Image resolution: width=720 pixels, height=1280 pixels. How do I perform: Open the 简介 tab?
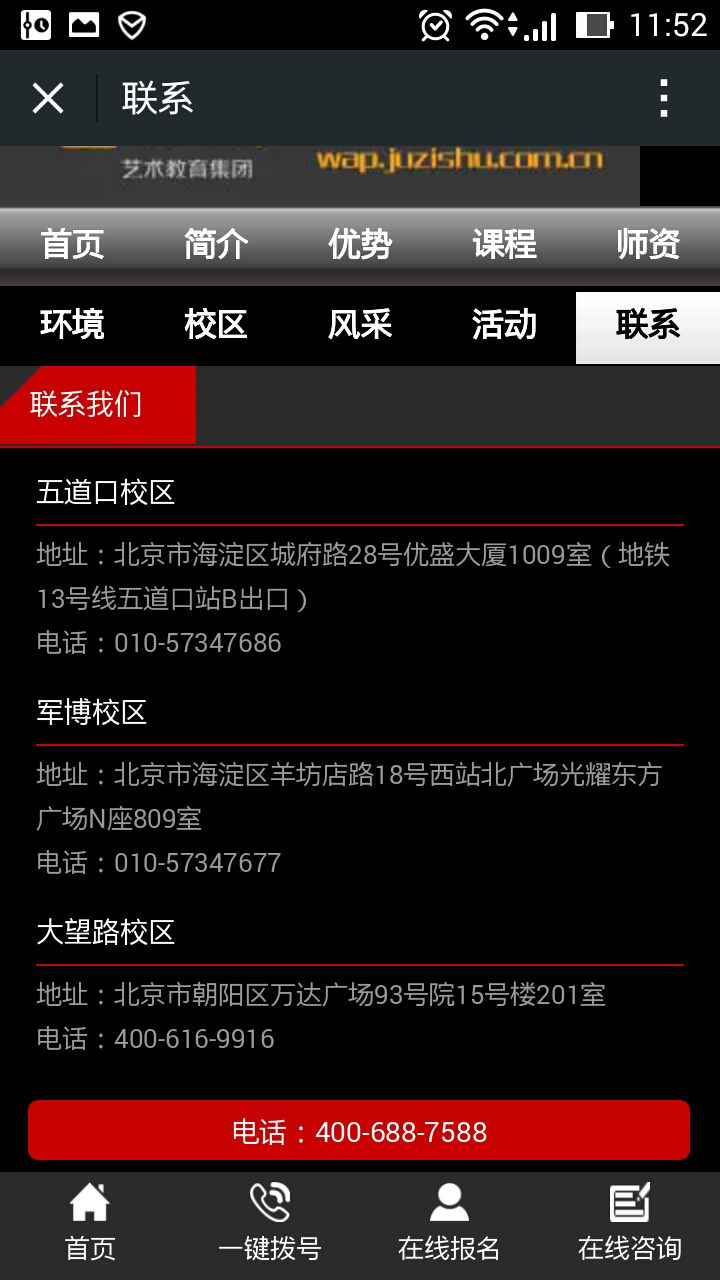(216, 244)
